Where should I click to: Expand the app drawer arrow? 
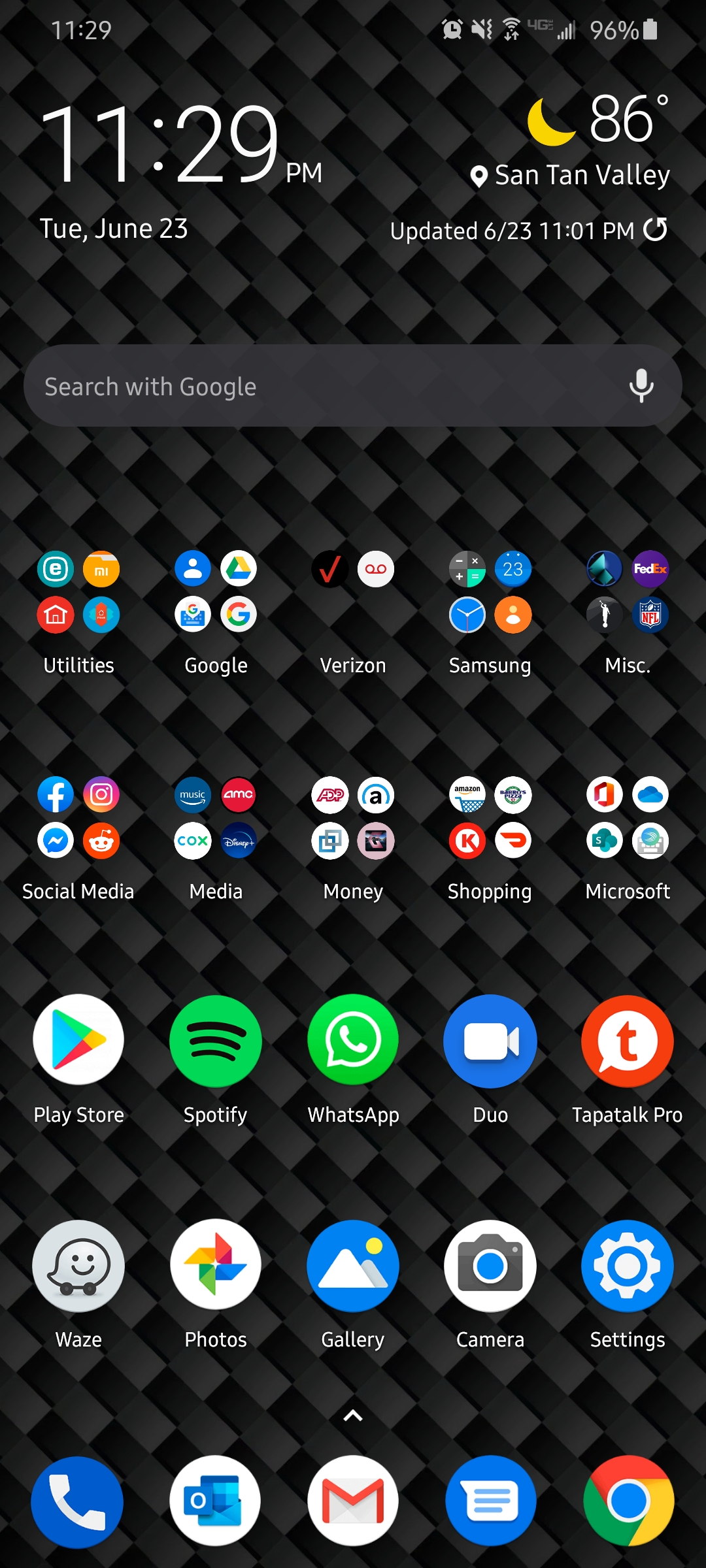click(353, 1415)
